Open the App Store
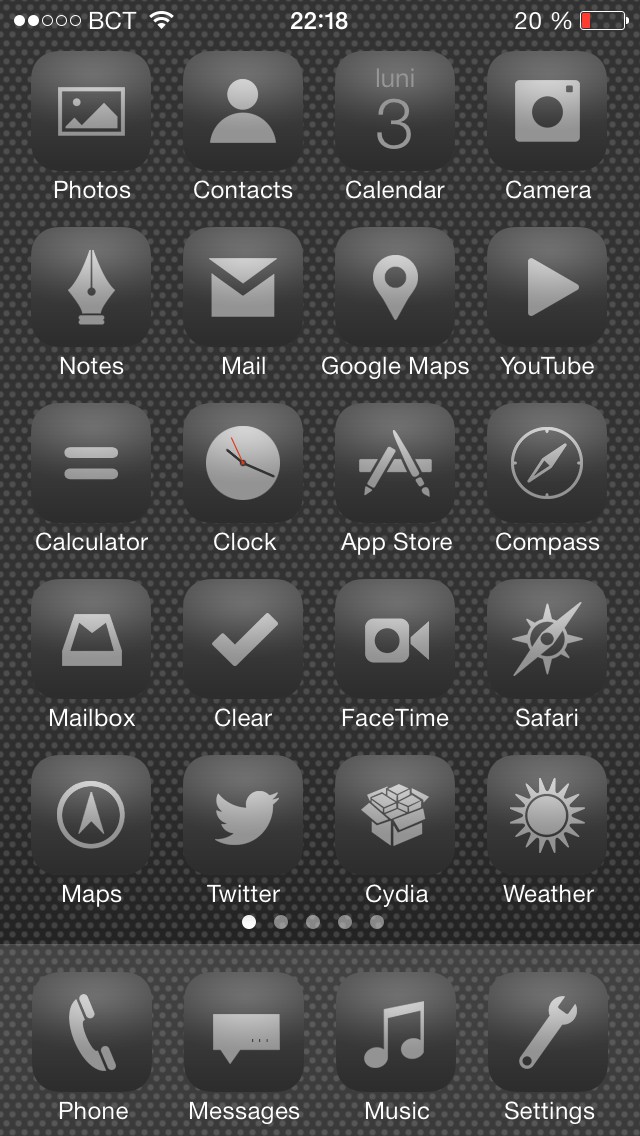This screenshot has width=640, height=1136. [395, 463]
